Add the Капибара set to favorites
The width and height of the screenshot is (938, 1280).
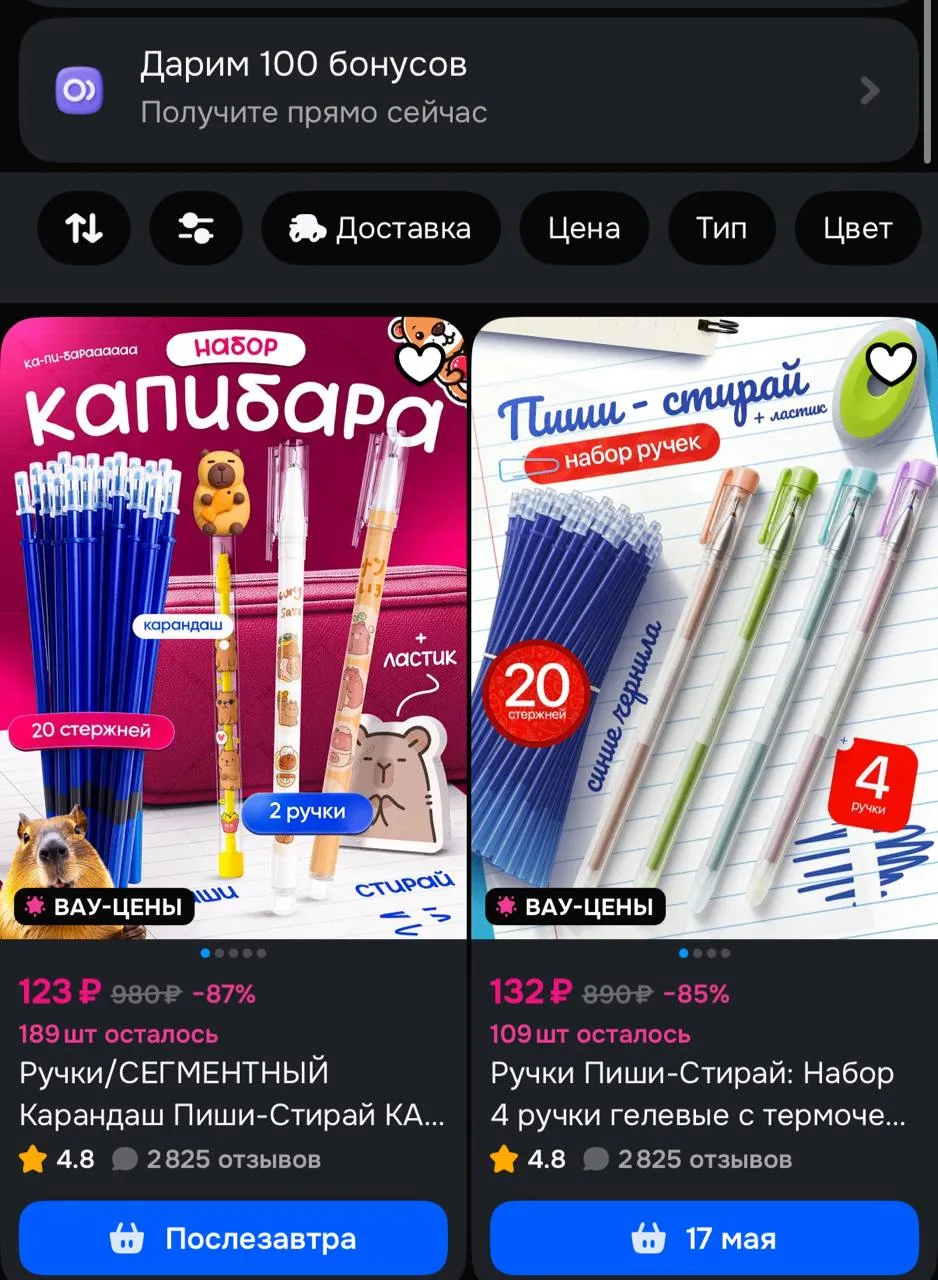420,364
